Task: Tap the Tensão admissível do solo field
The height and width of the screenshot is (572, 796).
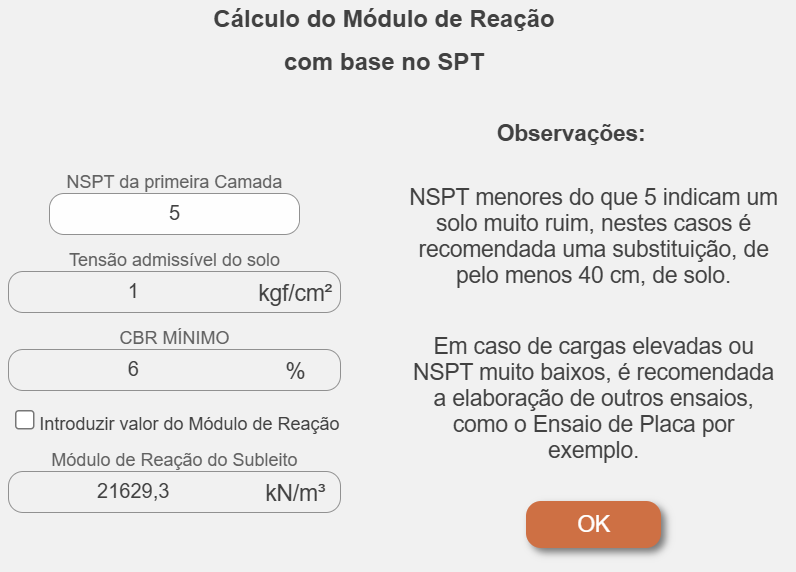Action: 174,292
